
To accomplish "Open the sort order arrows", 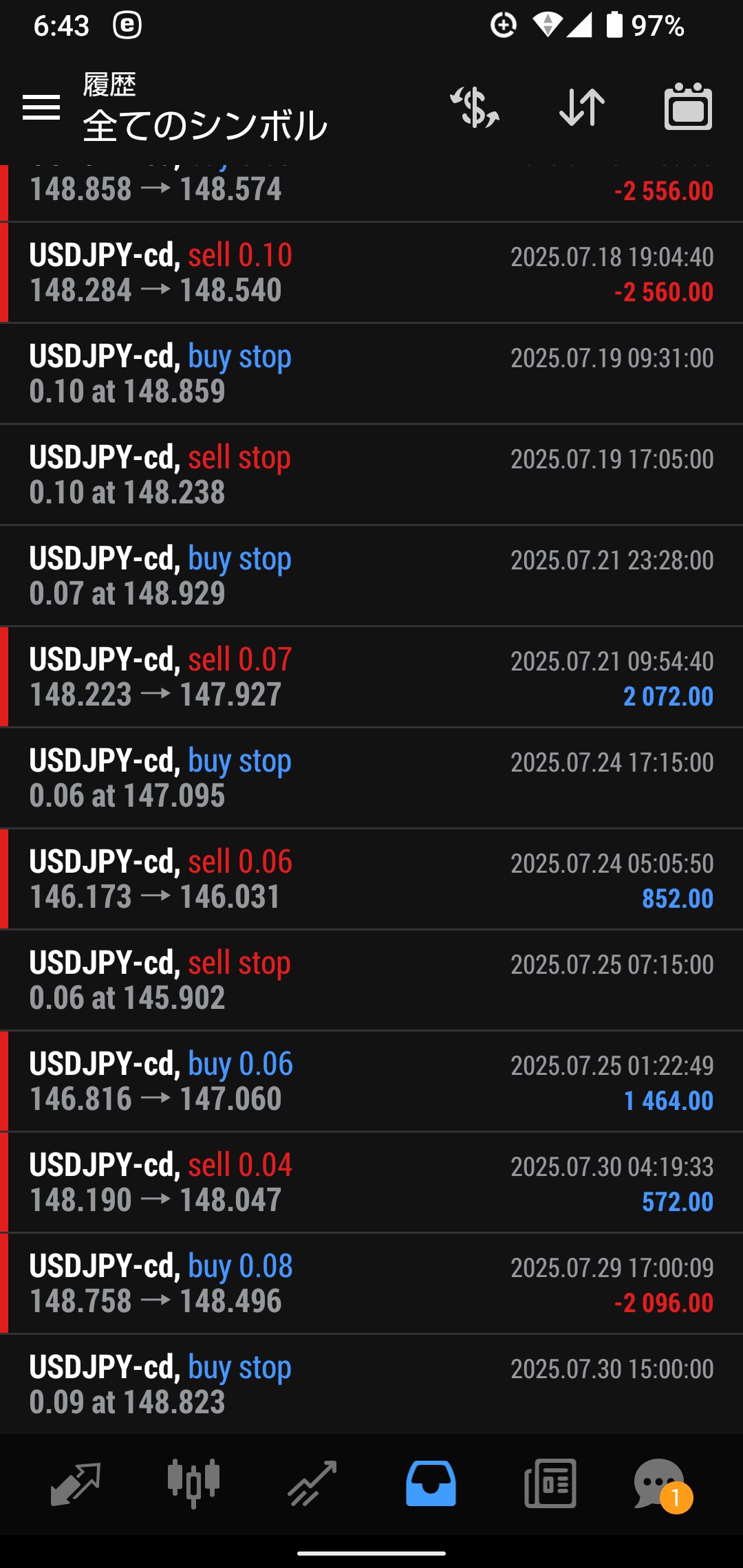I will point(582,107).
